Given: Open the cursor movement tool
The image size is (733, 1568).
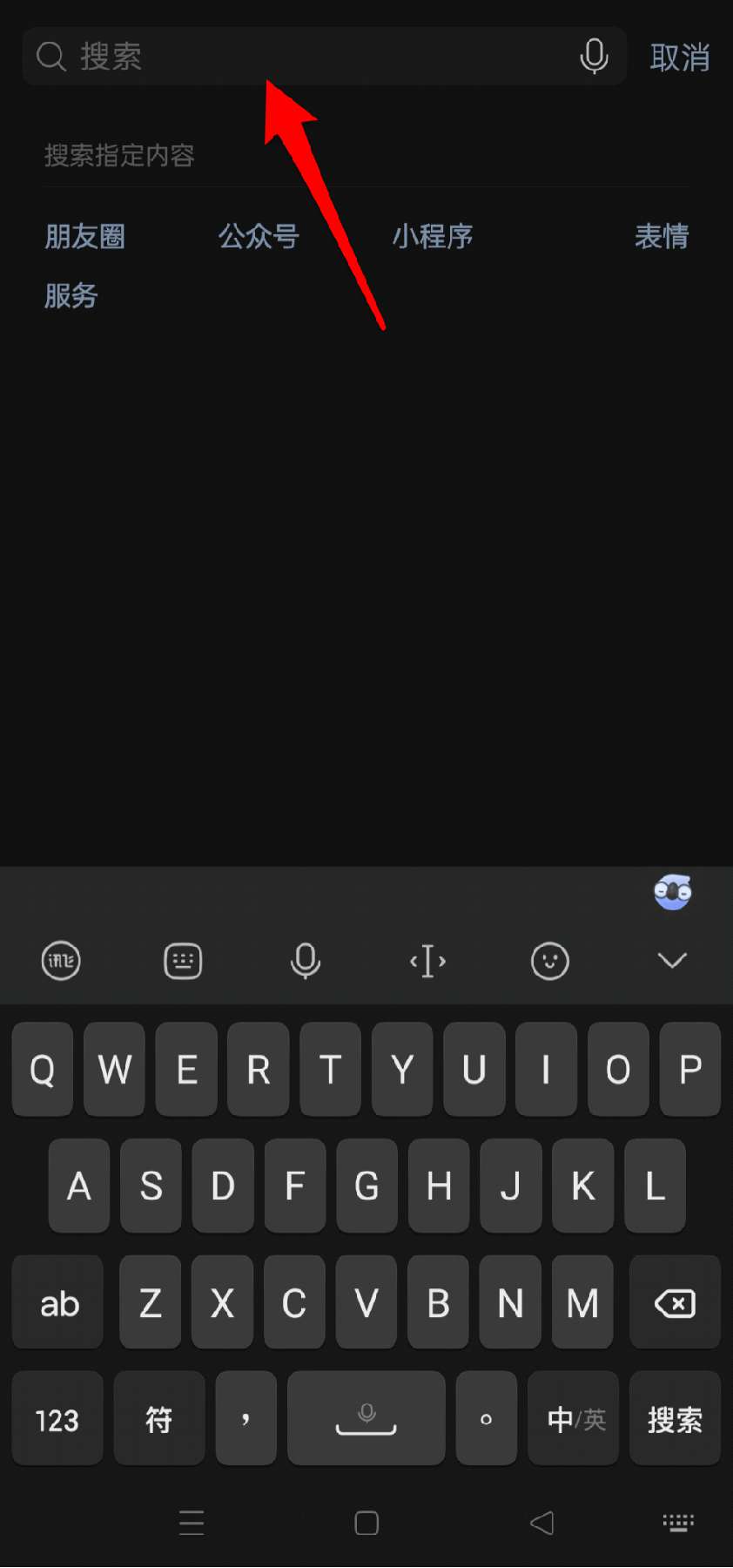Looking at the screenshot, I should coord(427,962).
